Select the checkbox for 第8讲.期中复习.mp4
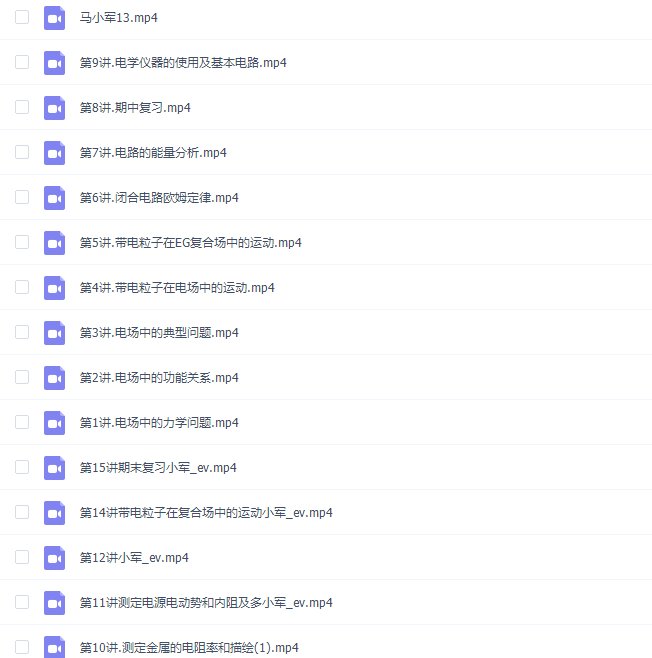The image size is (652, 658). (22, 107)
